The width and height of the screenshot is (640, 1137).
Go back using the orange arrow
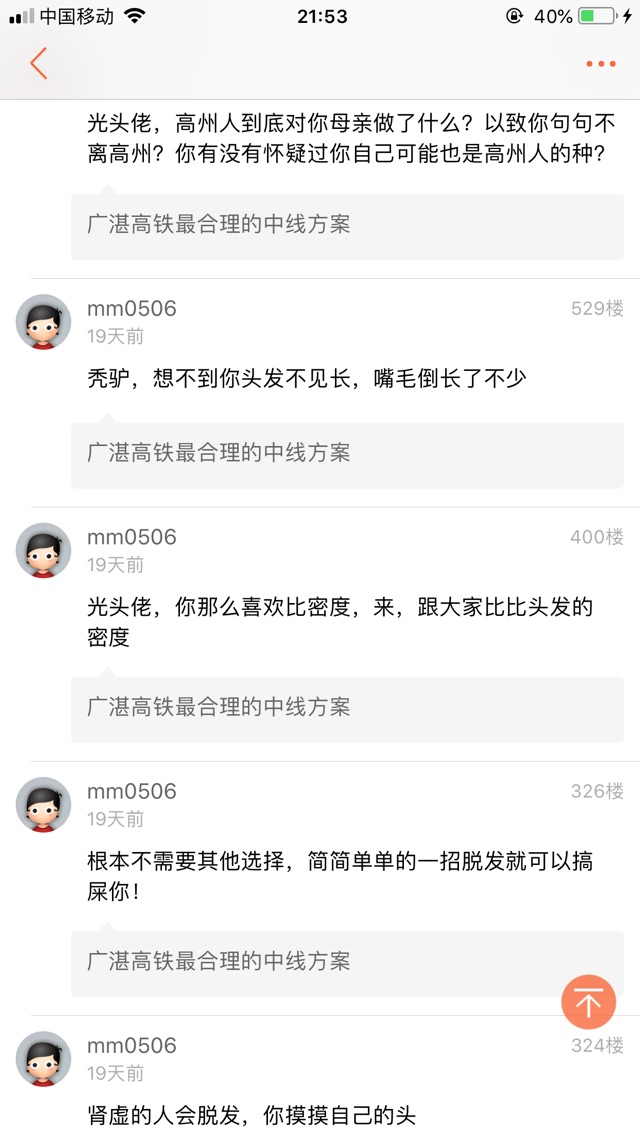[39, 64]
